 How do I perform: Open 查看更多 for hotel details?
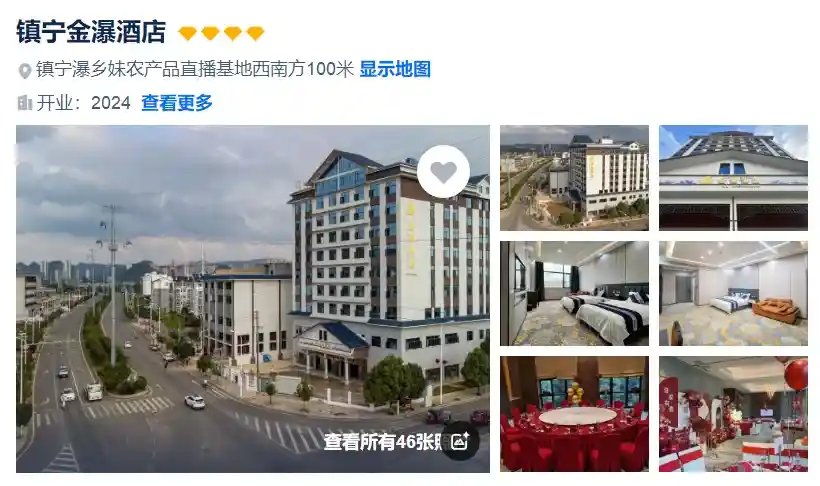pos(177,102)
